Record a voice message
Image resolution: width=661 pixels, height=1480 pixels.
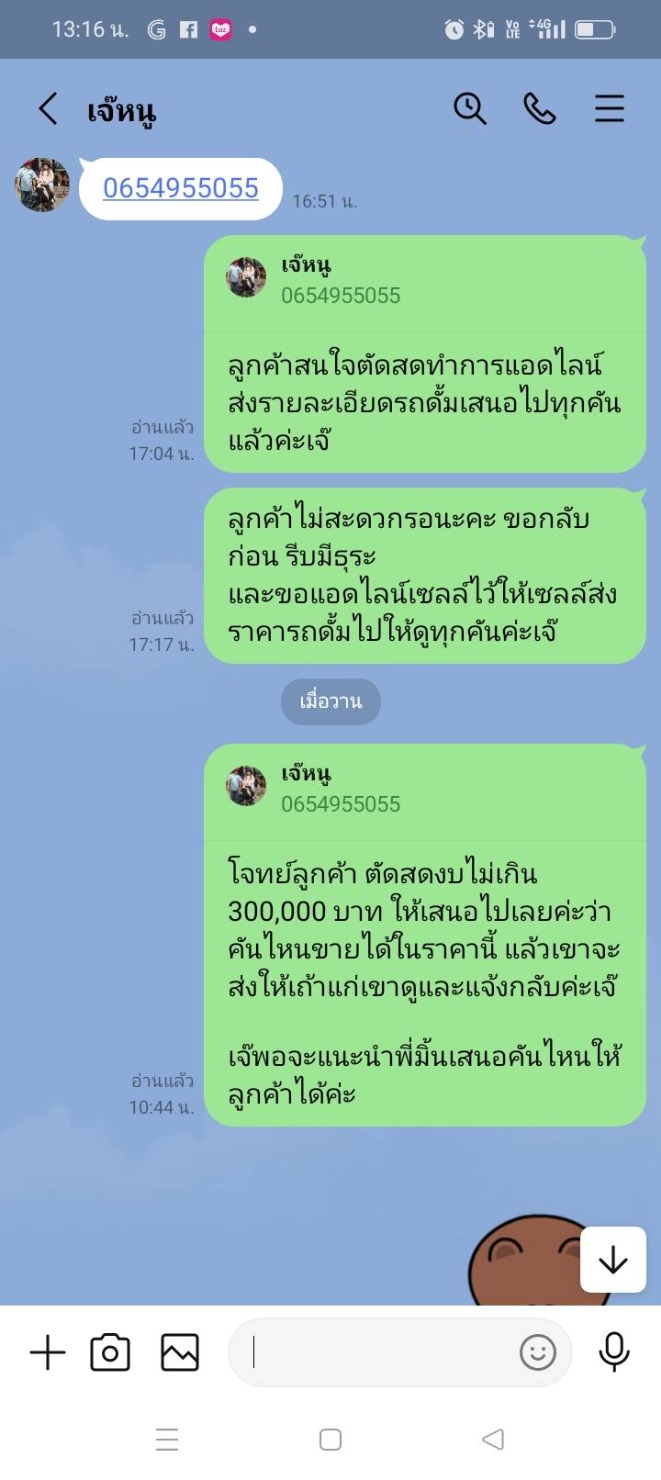coord(614,1352)
